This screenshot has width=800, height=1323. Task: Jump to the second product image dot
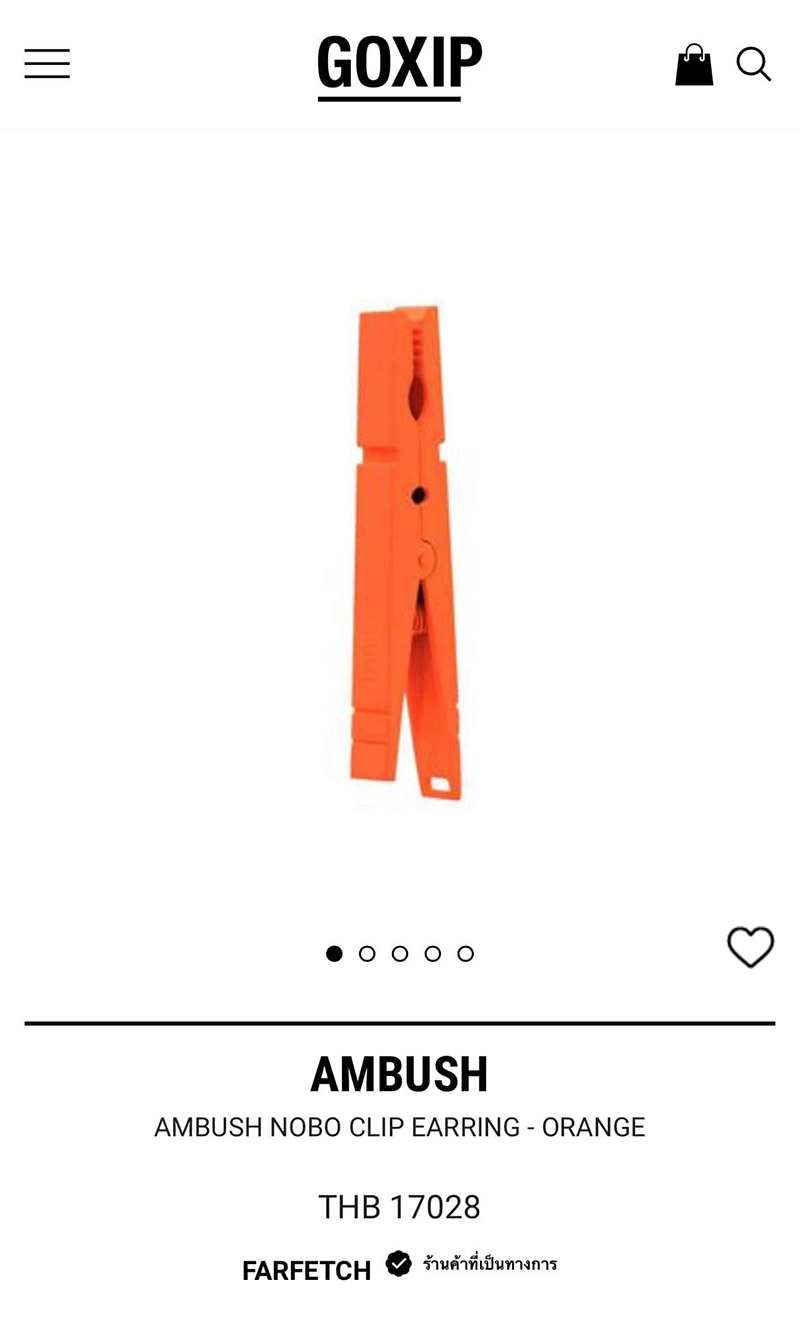click(x=367, y=954)
